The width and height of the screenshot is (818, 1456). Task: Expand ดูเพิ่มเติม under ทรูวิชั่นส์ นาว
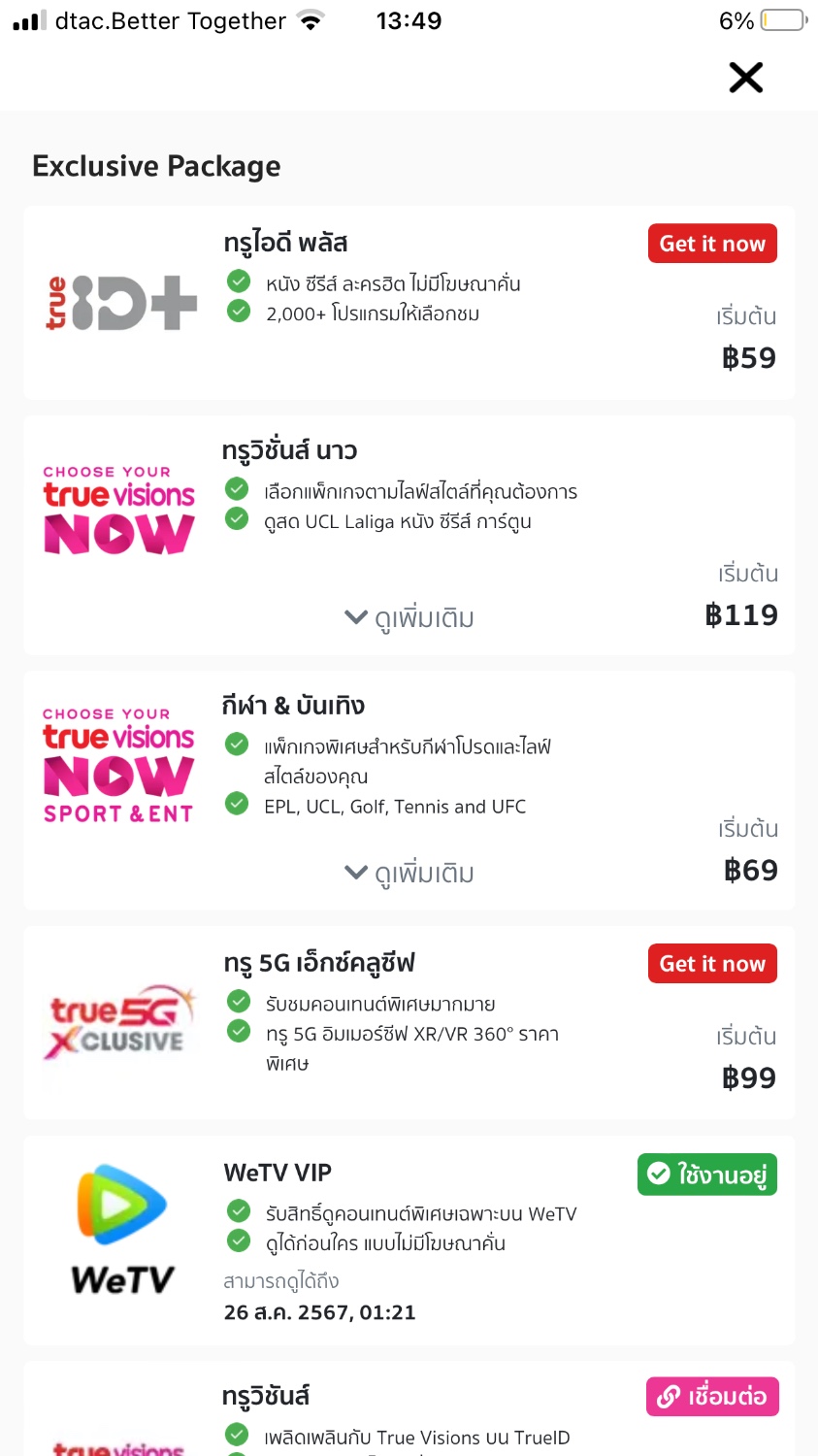point(409,617)
